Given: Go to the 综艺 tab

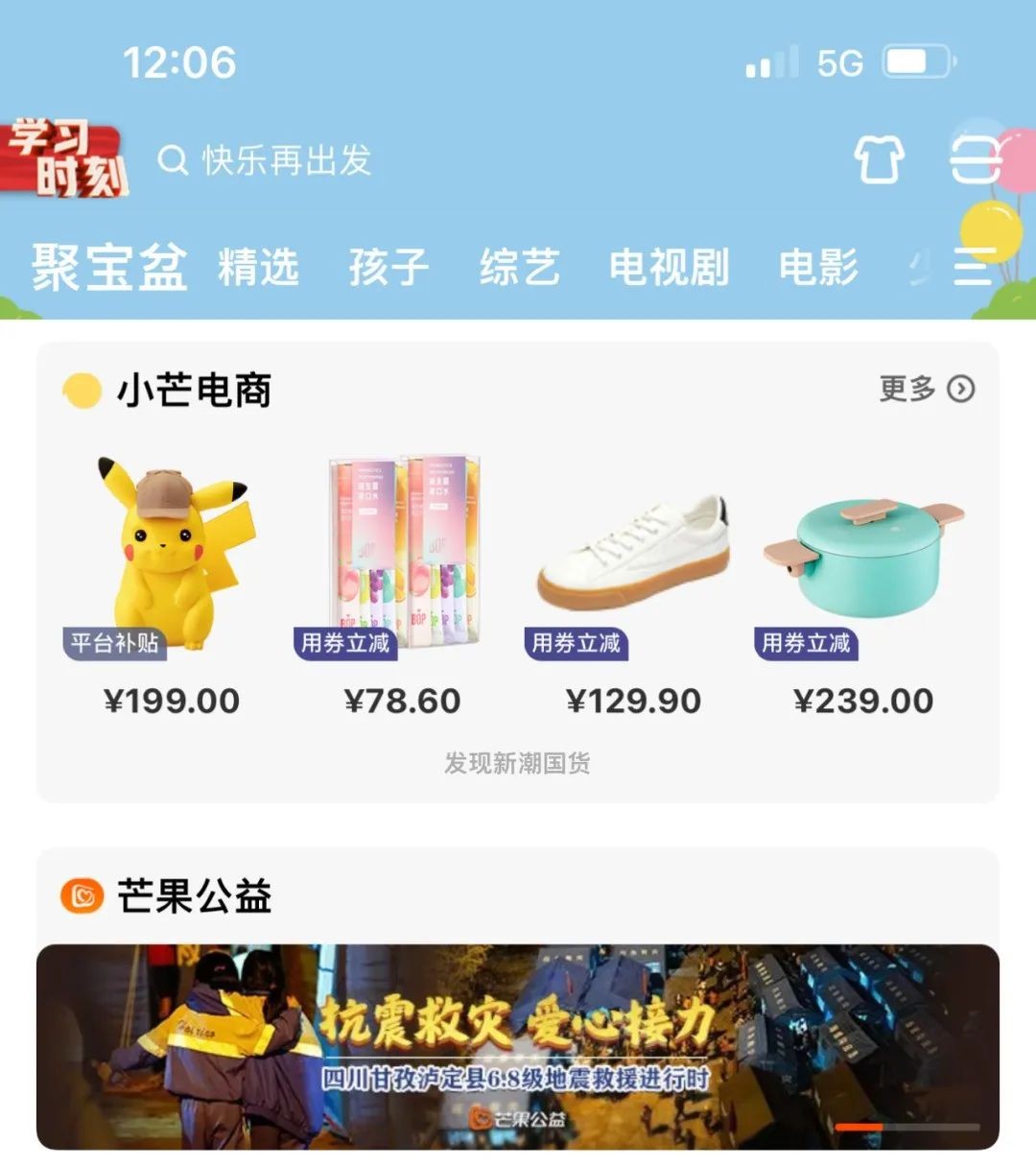Looking at the screenshot, I should point(519,267).
